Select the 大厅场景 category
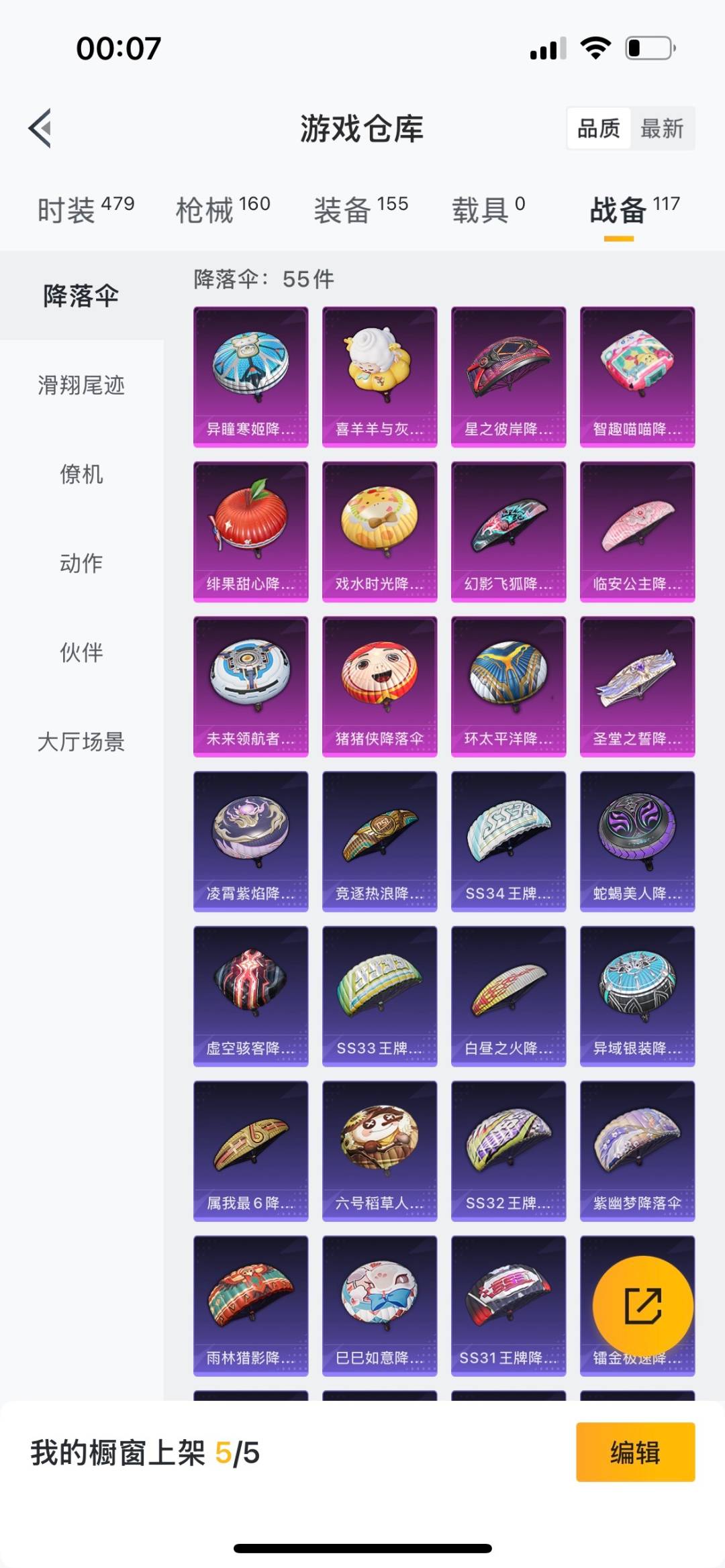 (x=81, y=741)
